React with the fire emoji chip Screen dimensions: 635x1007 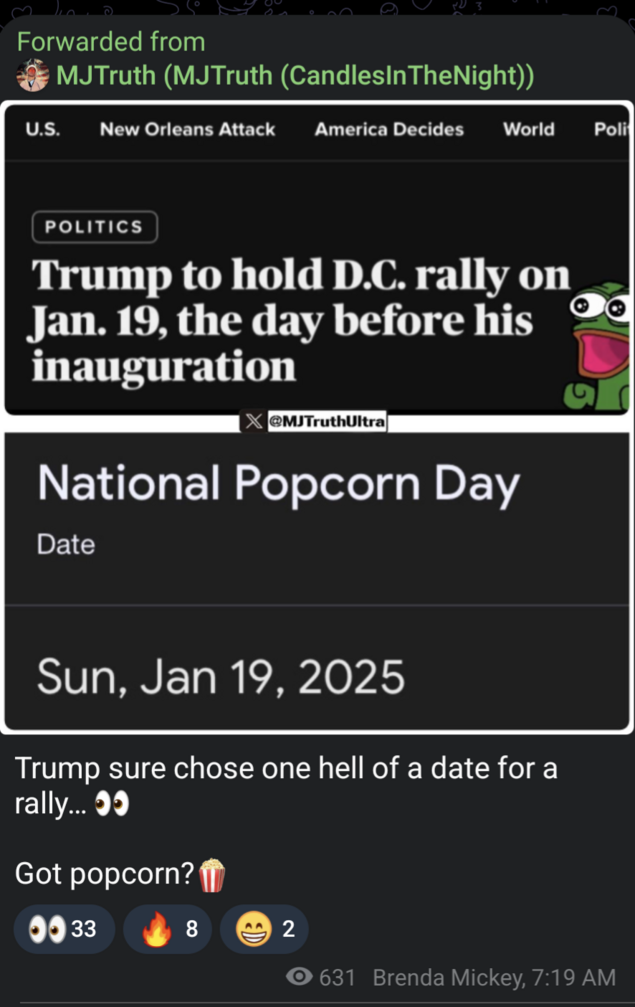tap(167, 930)
